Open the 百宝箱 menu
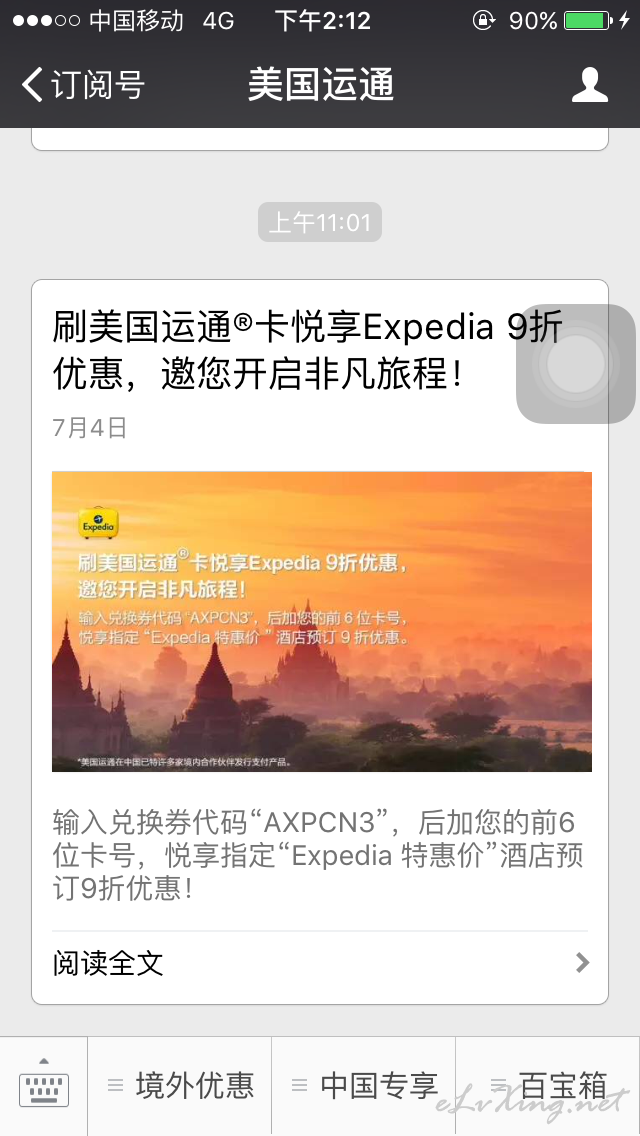 [548, 1086]
